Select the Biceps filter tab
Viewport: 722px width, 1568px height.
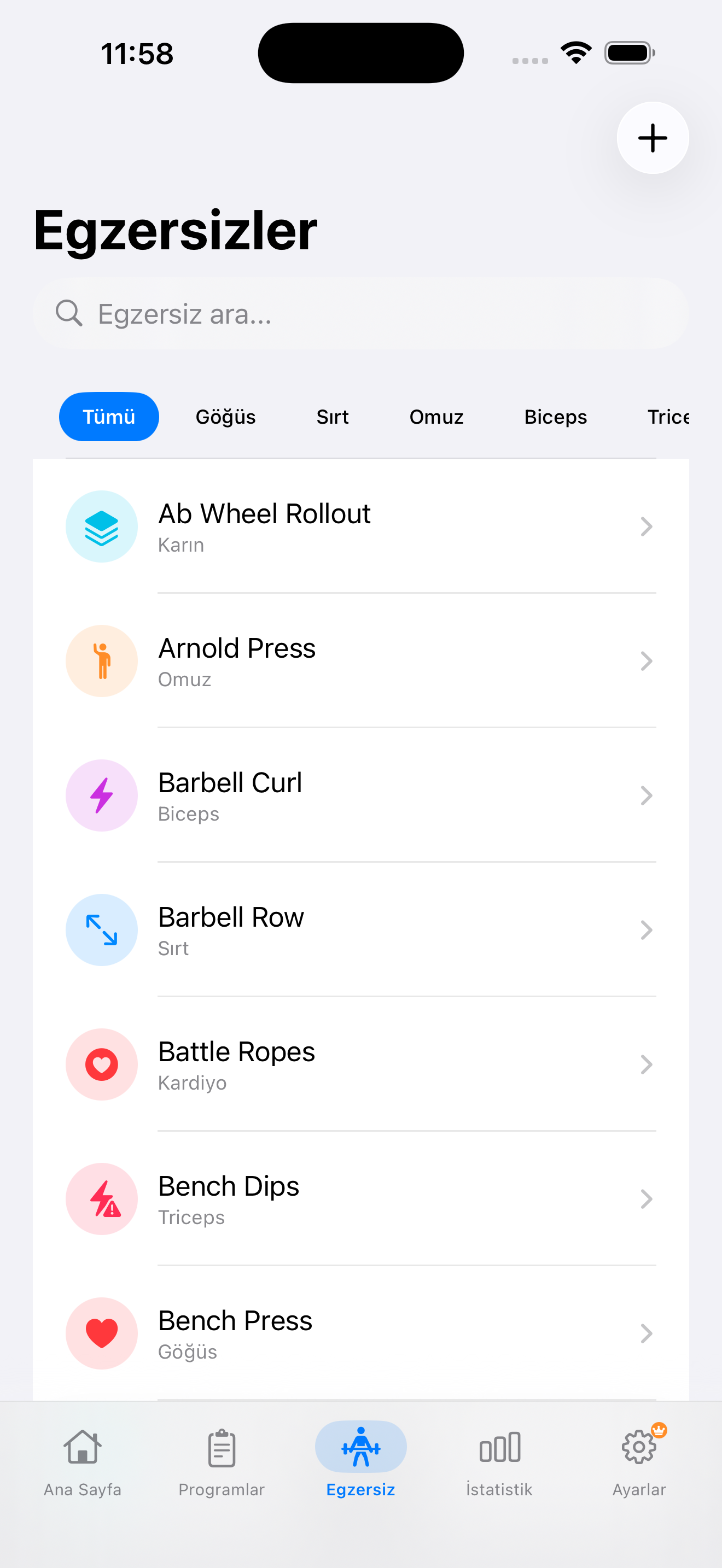pyautogui.click(x=555, y=417)
